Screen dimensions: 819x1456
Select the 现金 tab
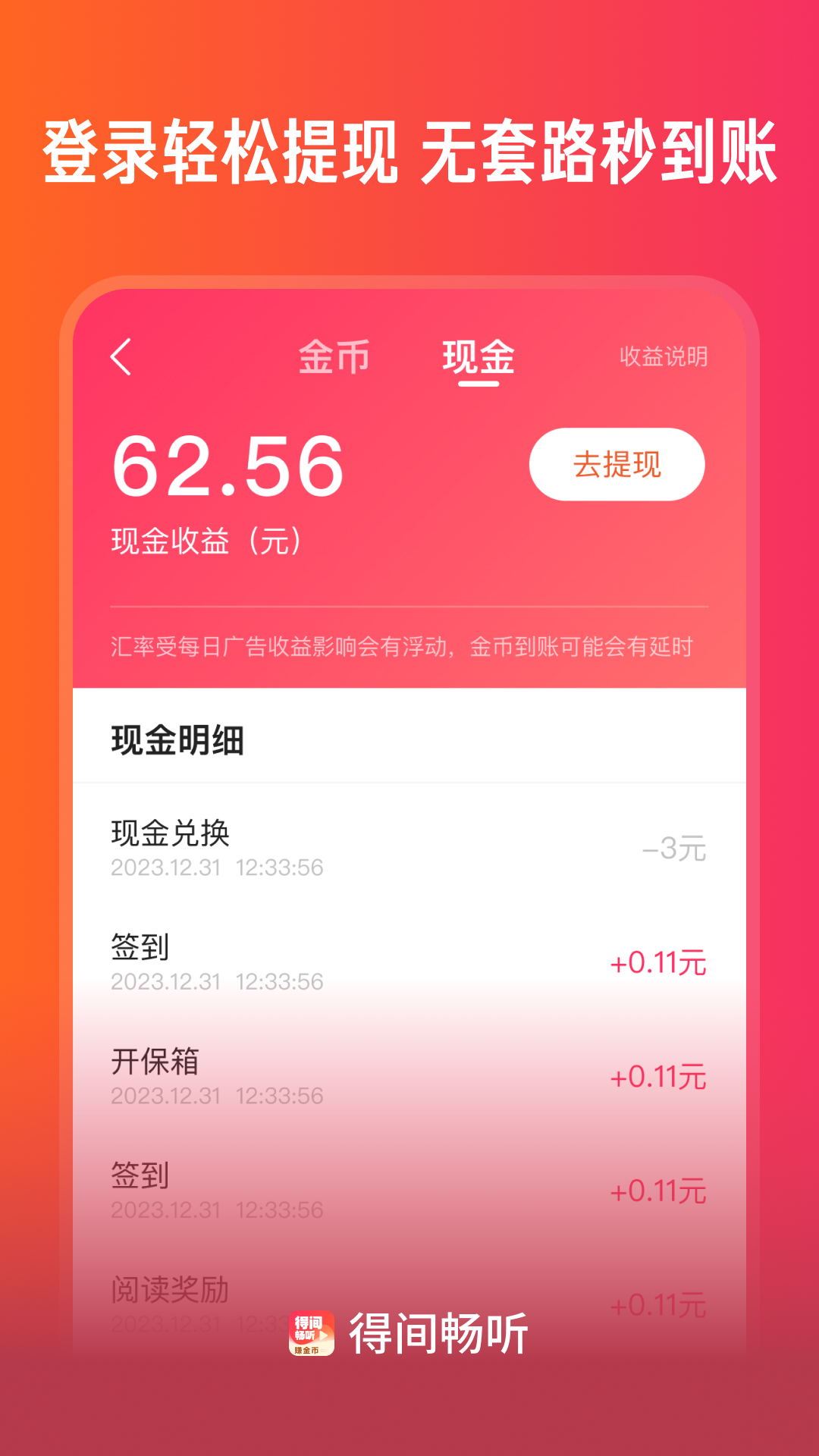[x=479, y=356]
